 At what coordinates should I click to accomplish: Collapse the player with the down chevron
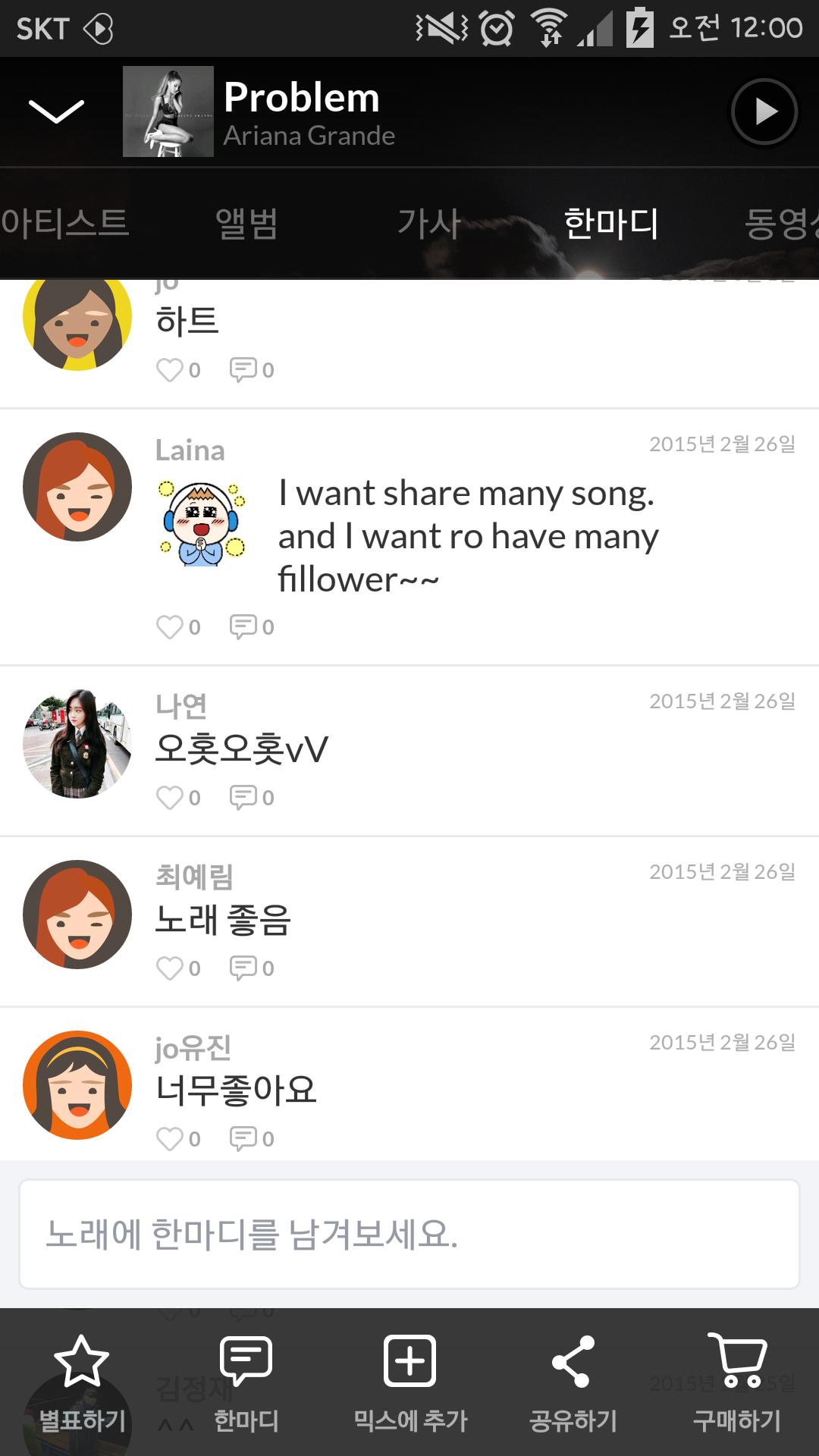(56, 111)
